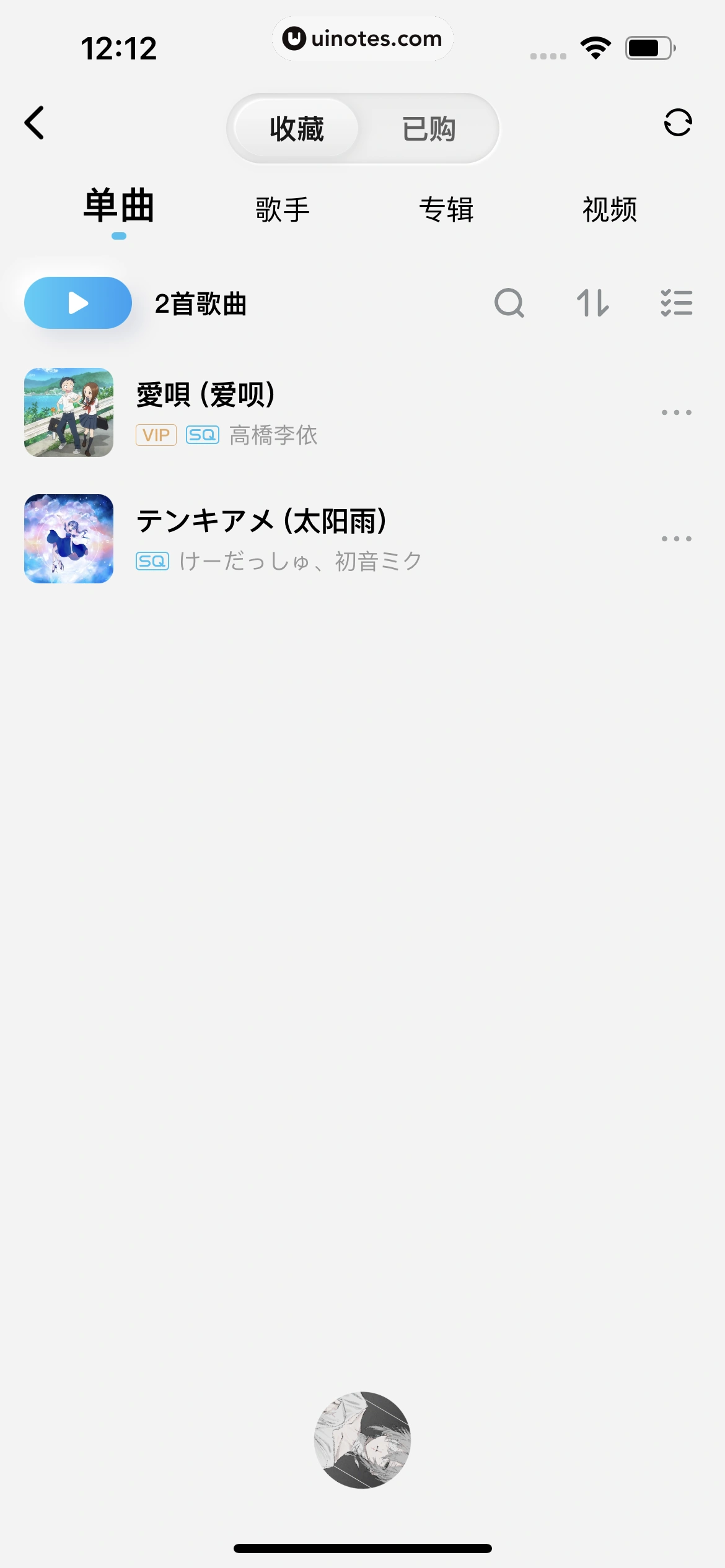Screen dimensions: 725x1568
Task: Open the batch multi-select list icon
Action: point(676,303)
